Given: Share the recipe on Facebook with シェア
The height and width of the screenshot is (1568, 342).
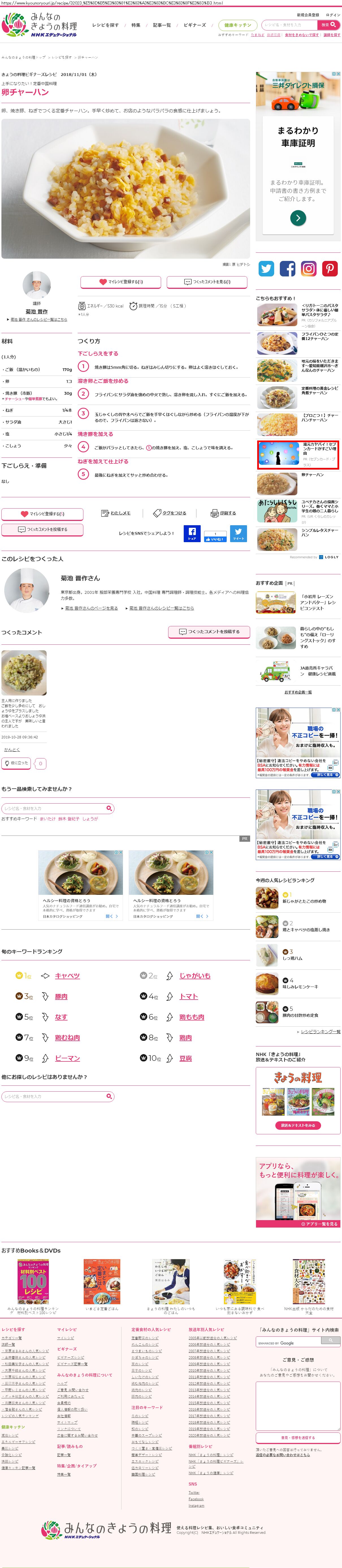Looking at the screenshot, I should [191, 533].
